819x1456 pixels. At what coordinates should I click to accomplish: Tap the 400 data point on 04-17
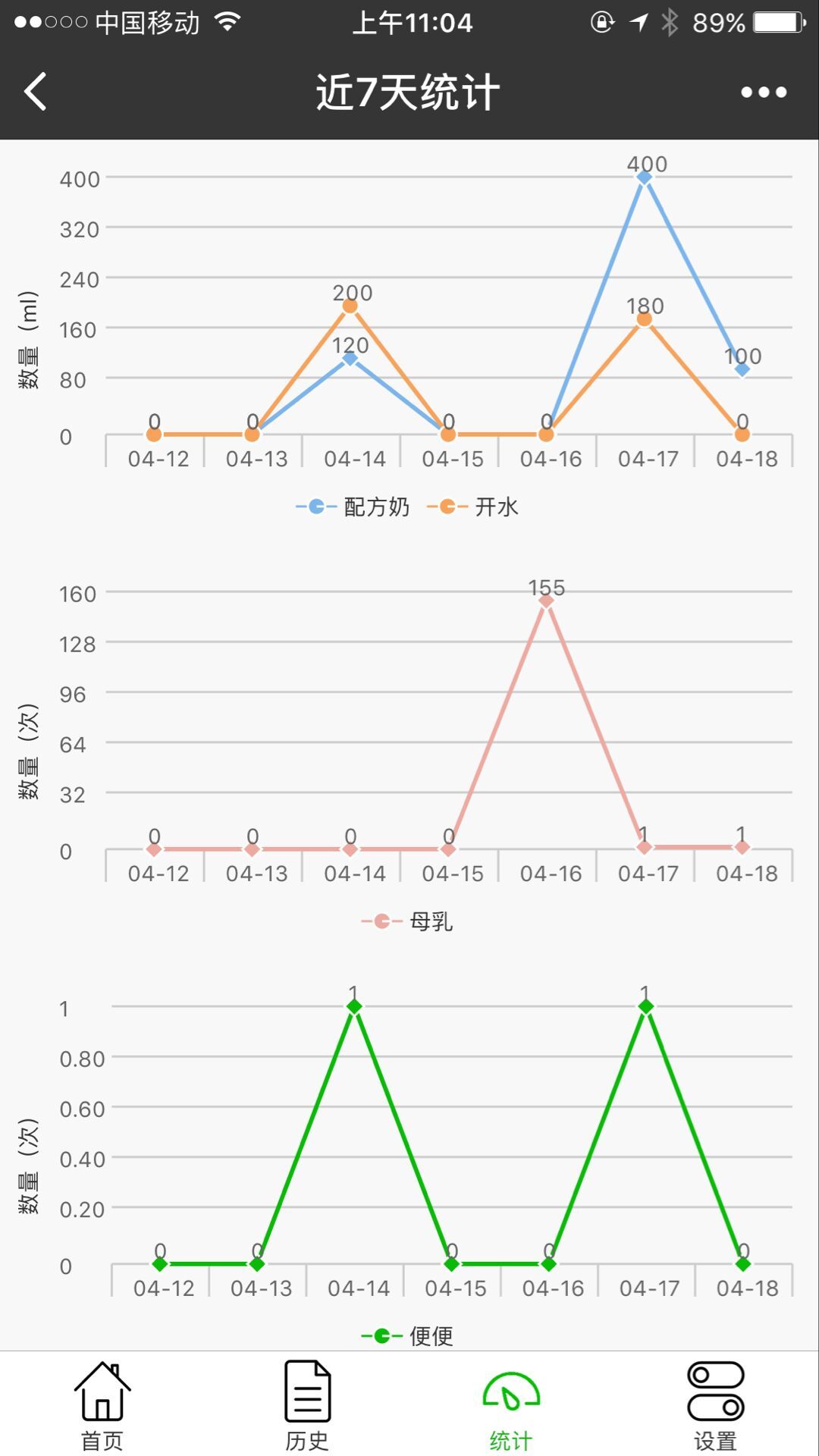click(644, 177)
